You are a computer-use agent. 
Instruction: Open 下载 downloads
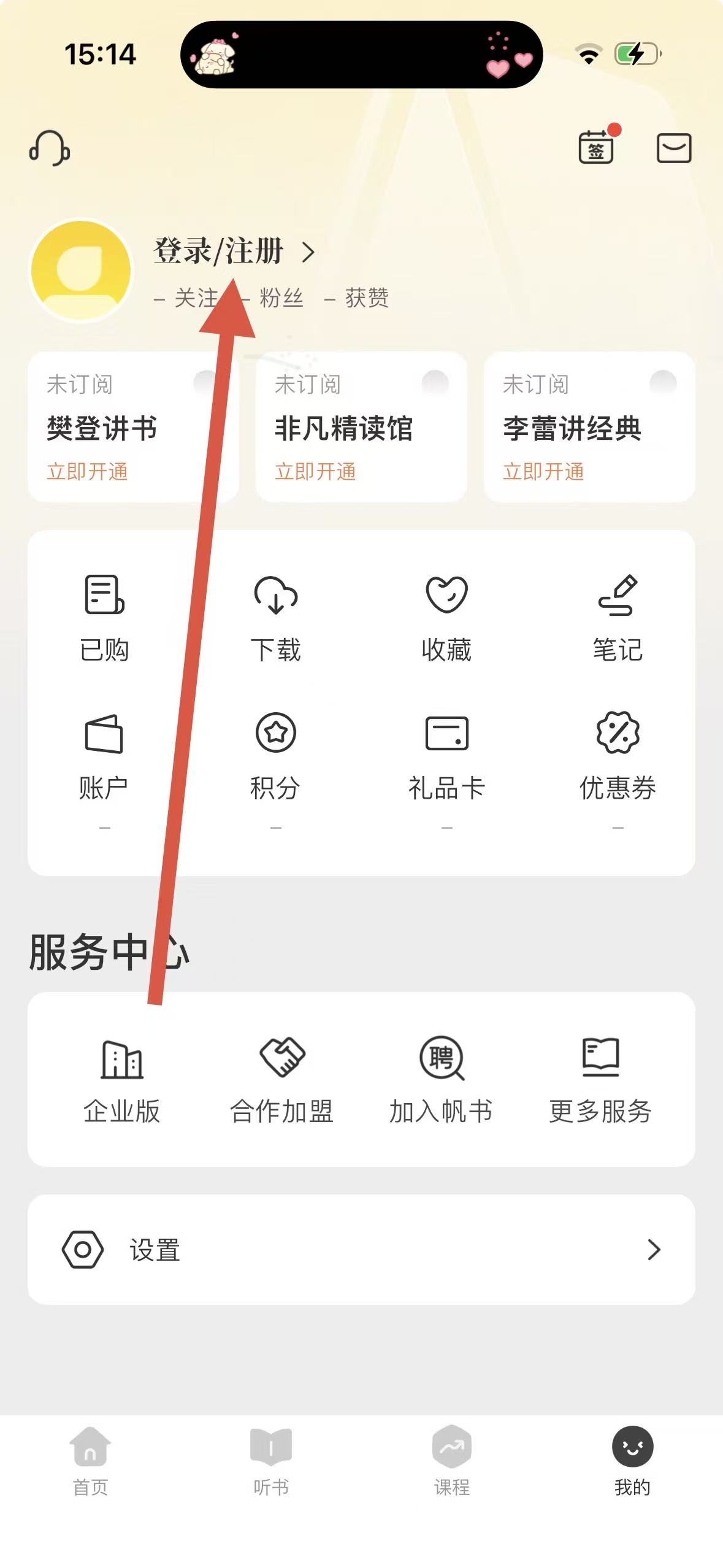click(x=275, y=618)
